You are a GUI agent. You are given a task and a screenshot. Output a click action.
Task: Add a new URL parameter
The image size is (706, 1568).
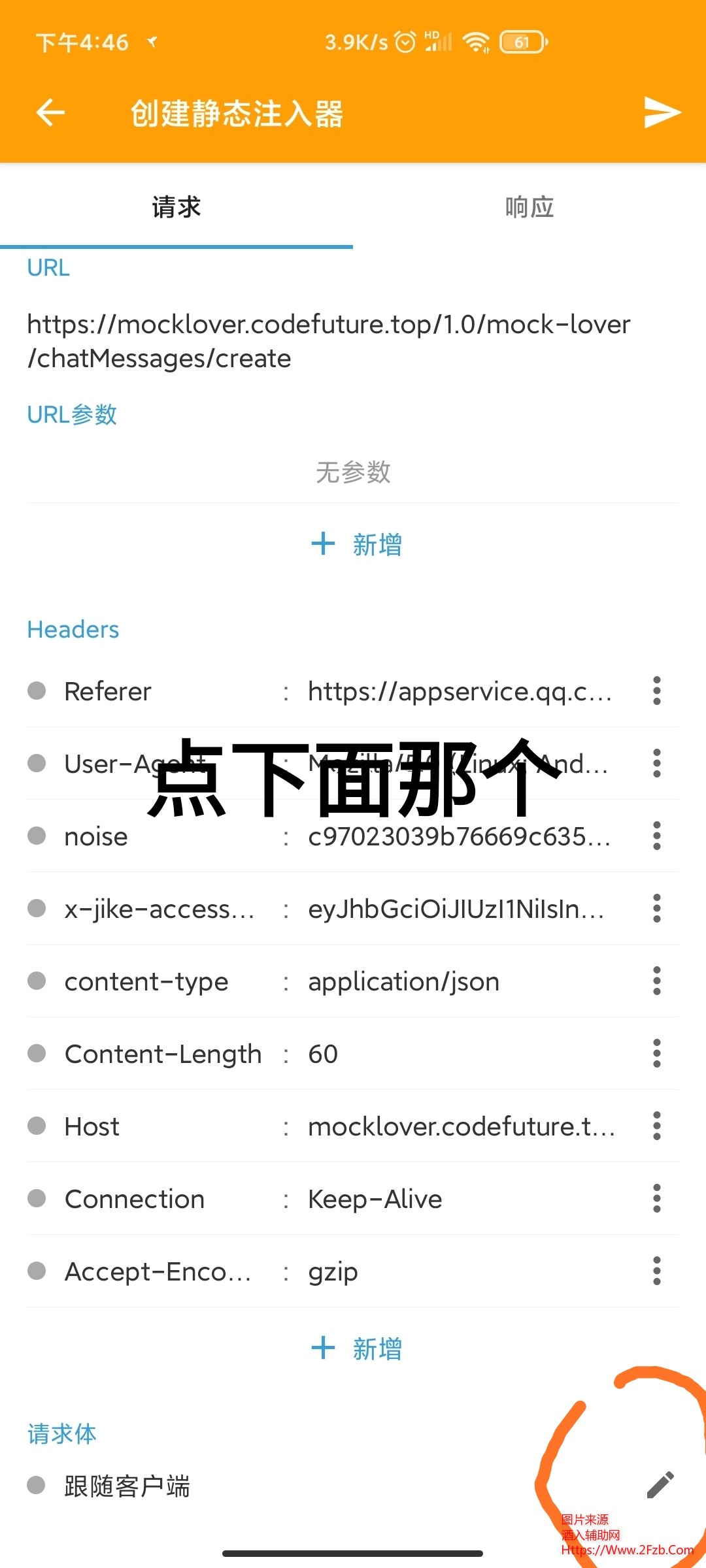click(x=356, y=544)
